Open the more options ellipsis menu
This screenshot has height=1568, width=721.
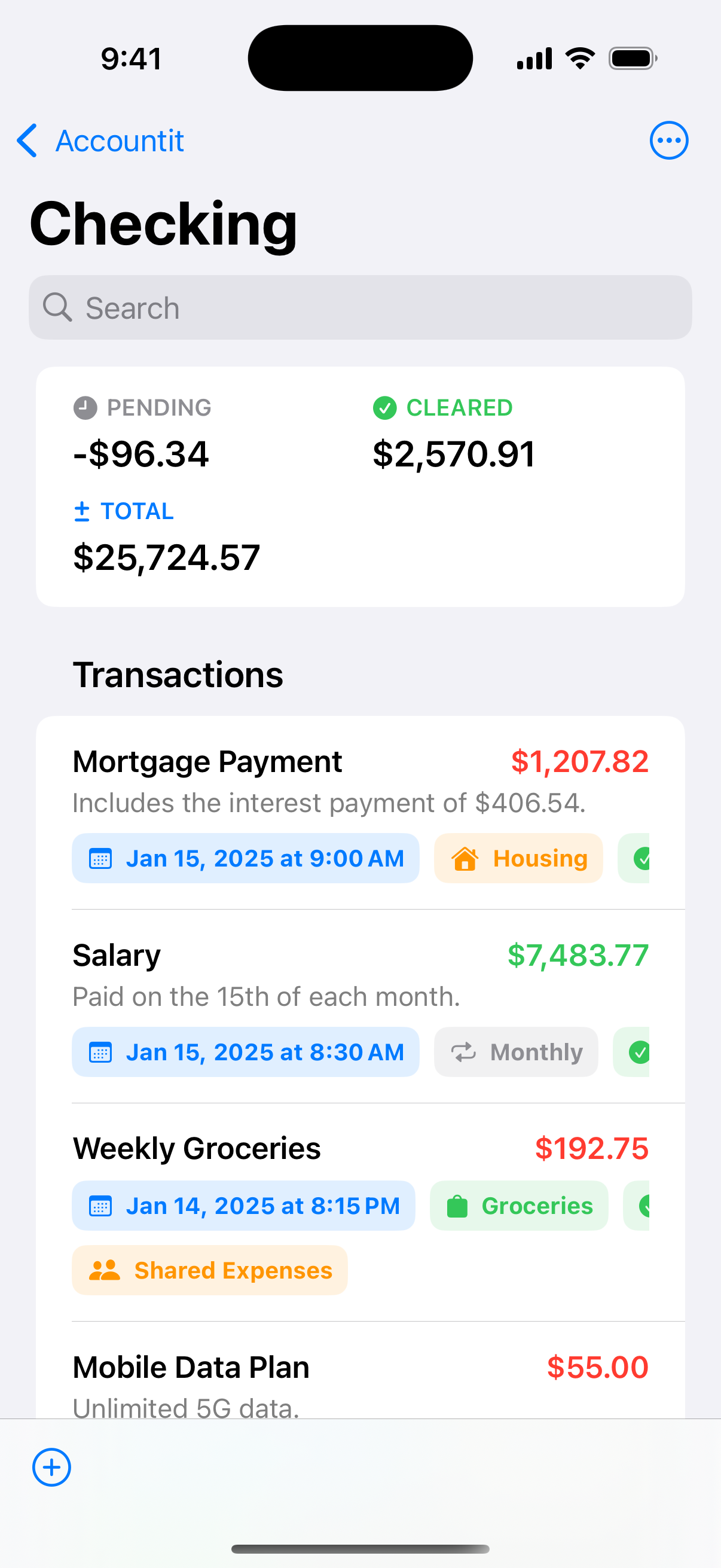click(x=668, y=141)
